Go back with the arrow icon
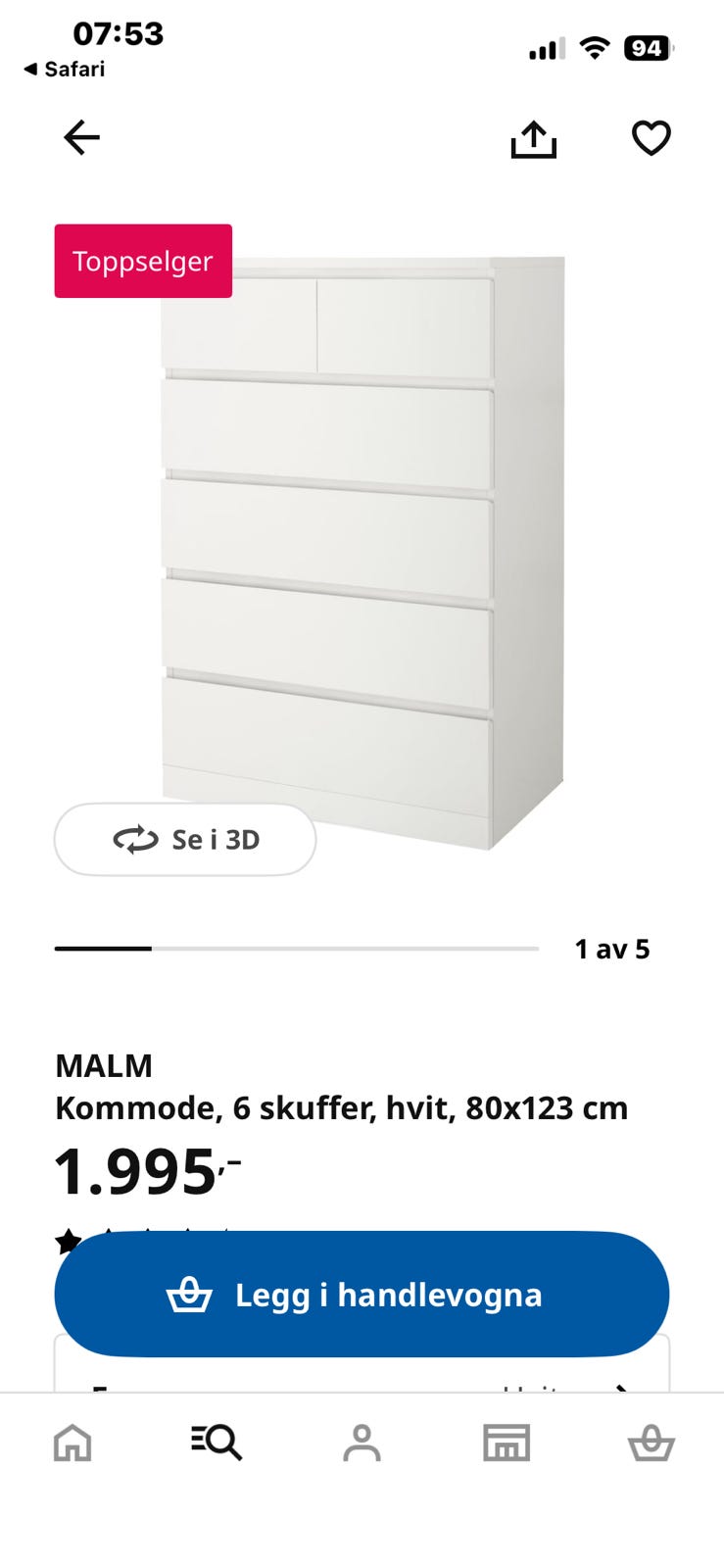Screen dimensions: 724x1568 [x=81, y=138]
